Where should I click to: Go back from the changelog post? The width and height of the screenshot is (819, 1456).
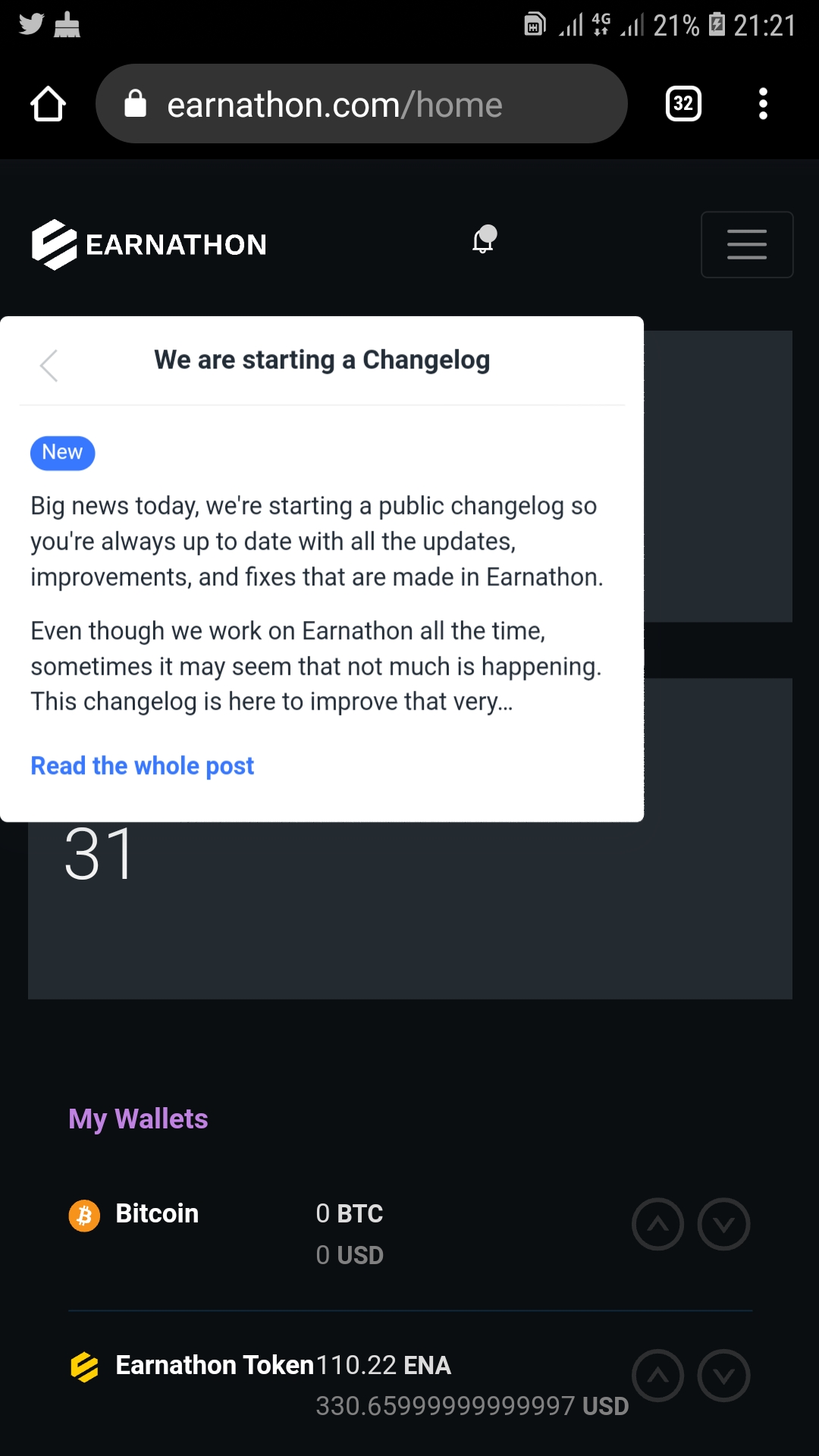[x=49, y=366]
